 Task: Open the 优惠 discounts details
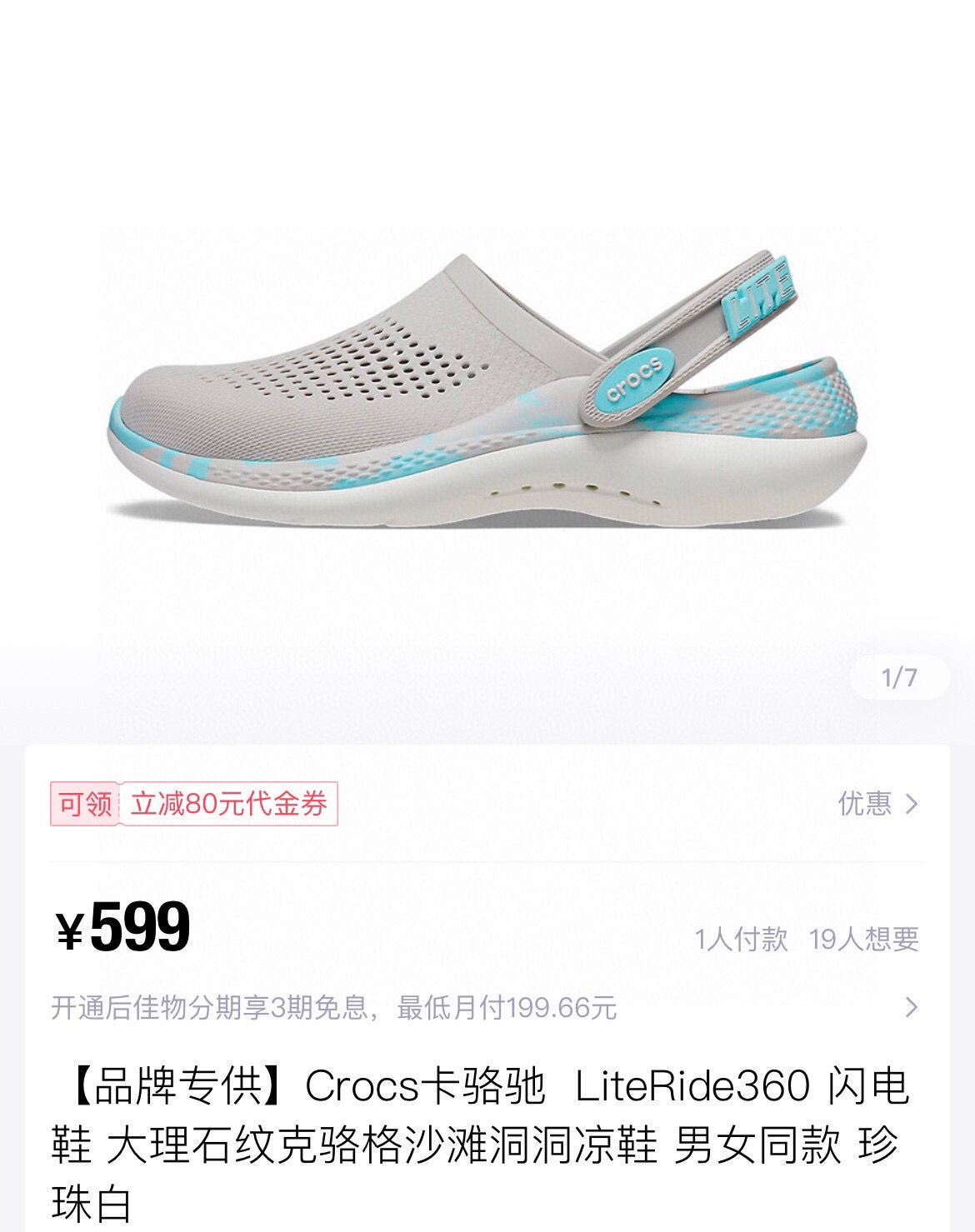(x=877, y=804)
